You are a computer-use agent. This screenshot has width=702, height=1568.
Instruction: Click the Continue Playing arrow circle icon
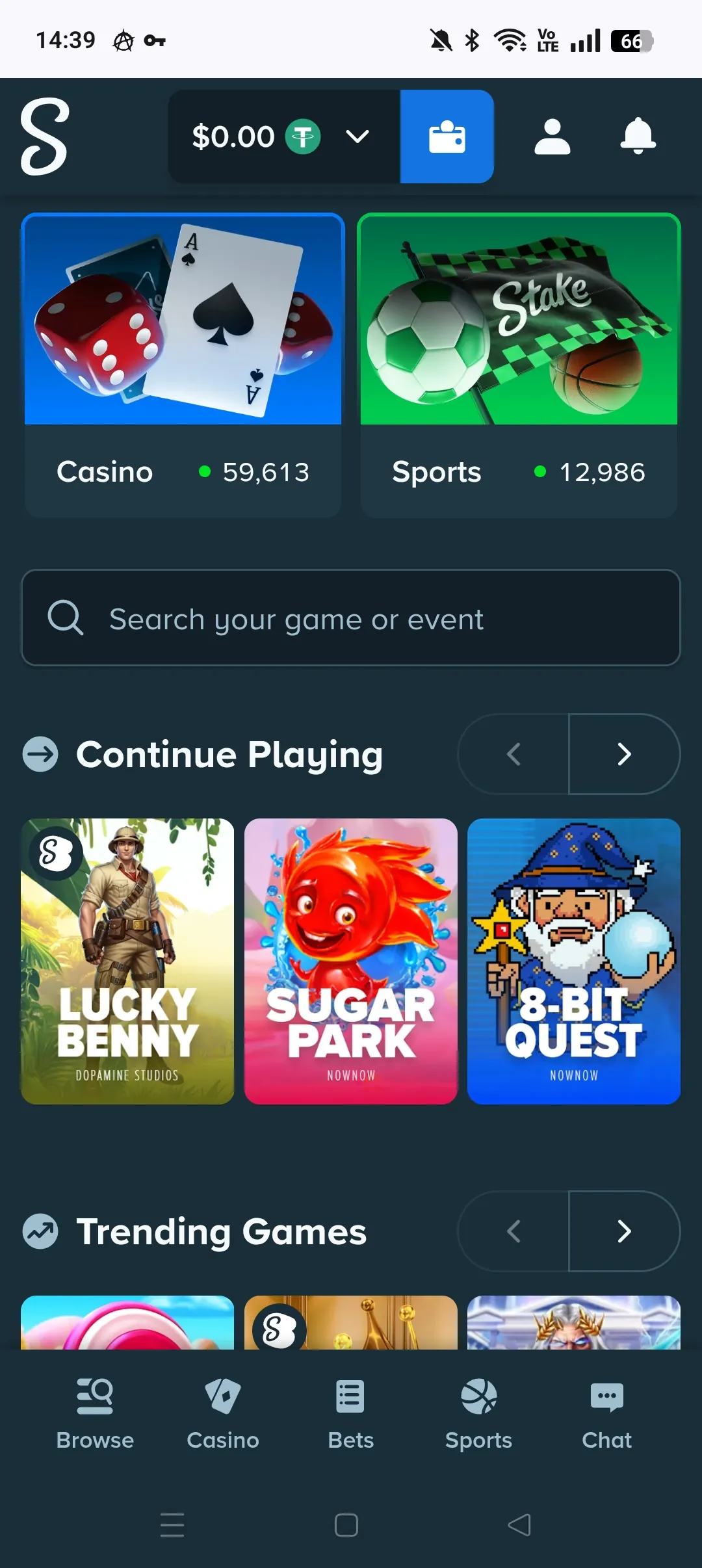pos(40,755)
